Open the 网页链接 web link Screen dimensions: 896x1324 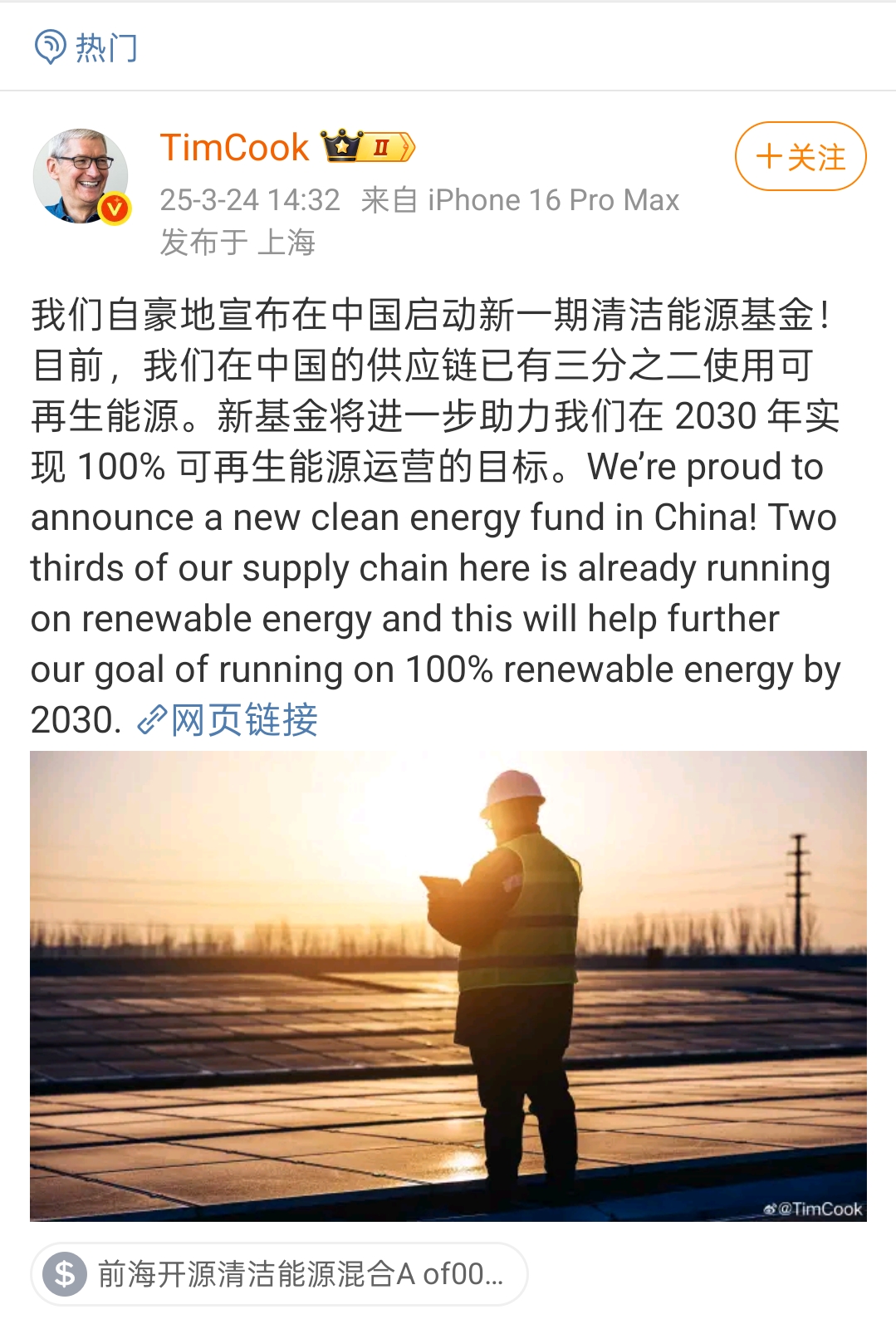228,720
